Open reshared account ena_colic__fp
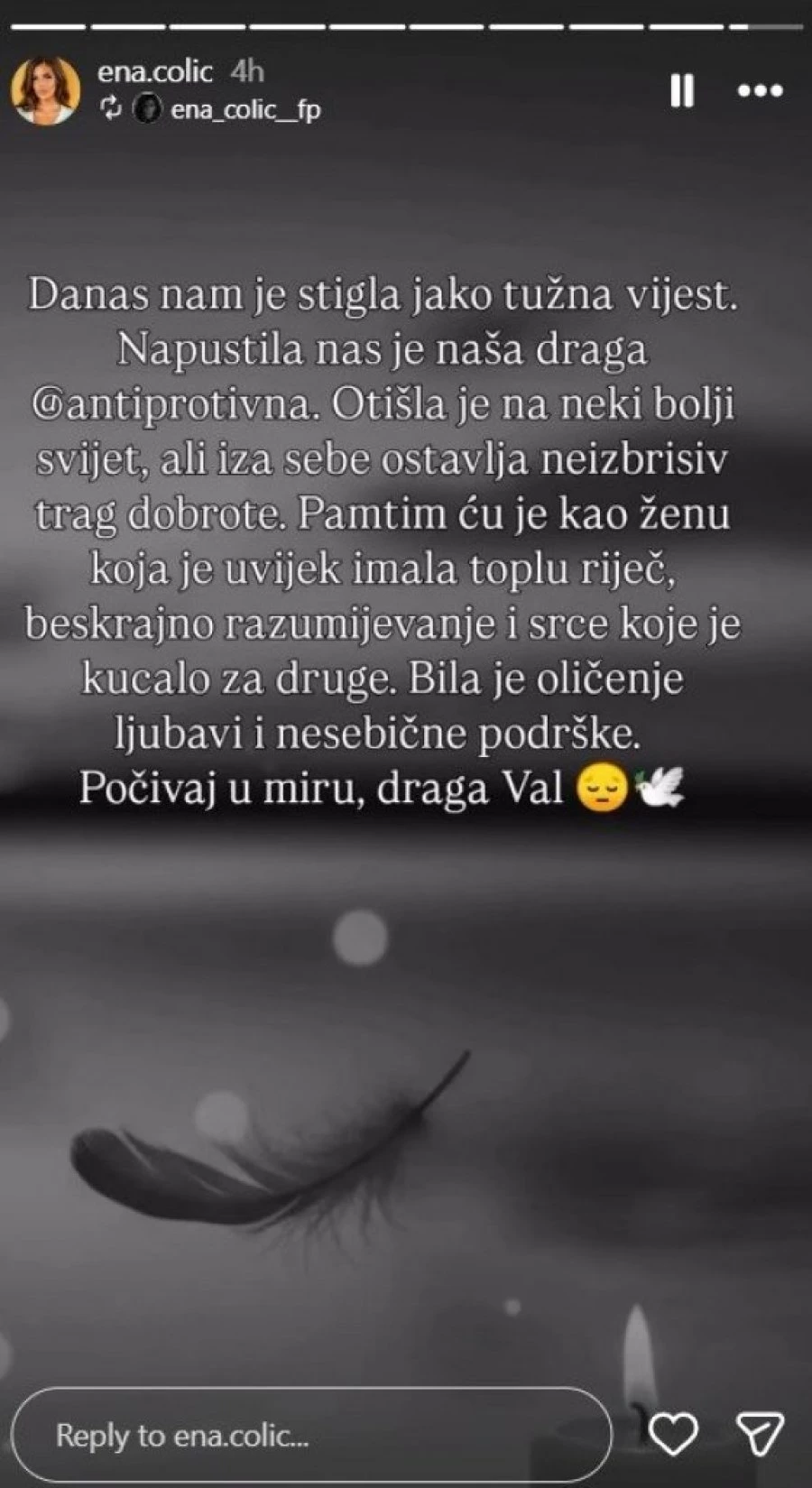Image resolution: width=812 pixels, height=1488 pixels. click(245, 110)
